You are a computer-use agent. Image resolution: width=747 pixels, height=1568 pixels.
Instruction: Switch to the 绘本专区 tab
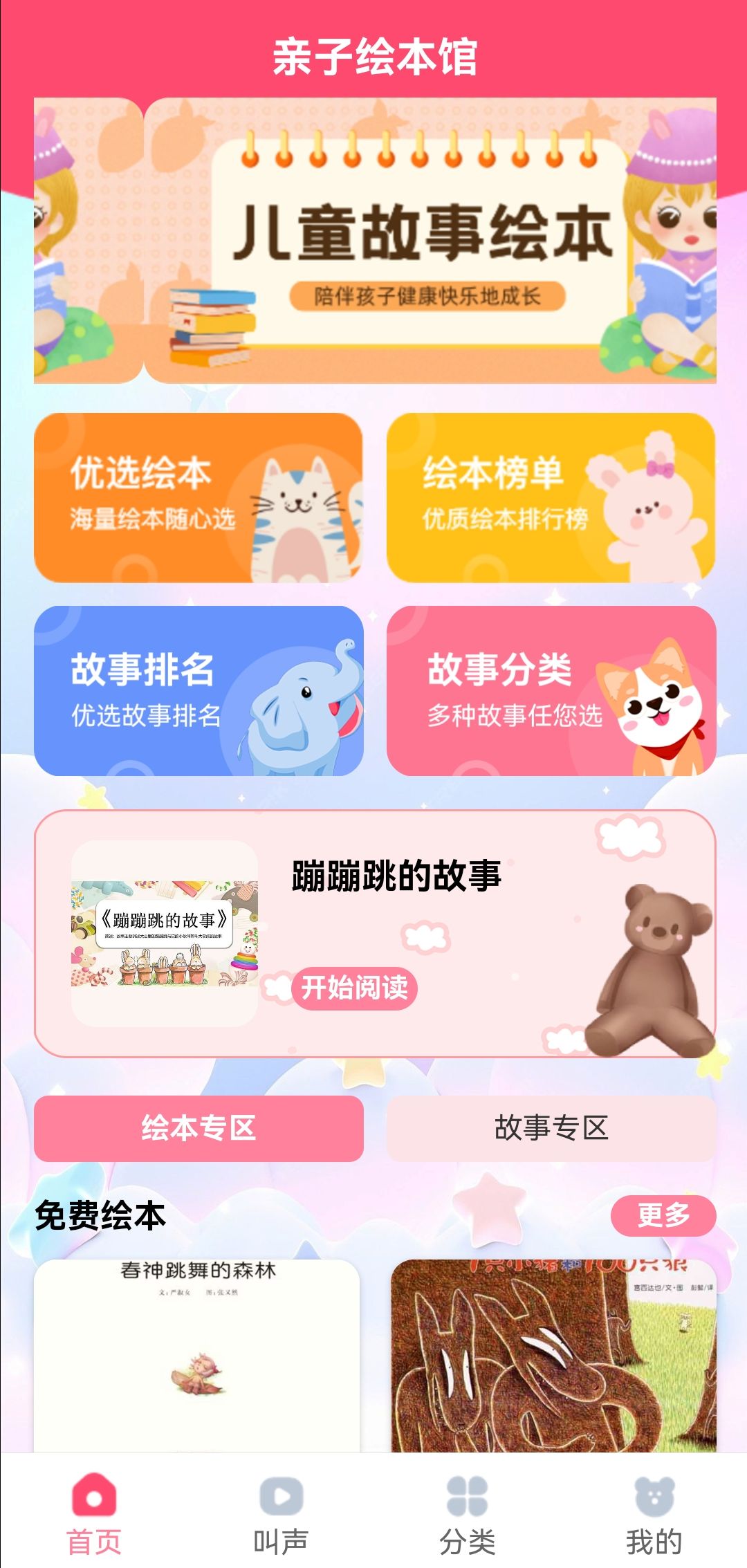coord(198,1128)
